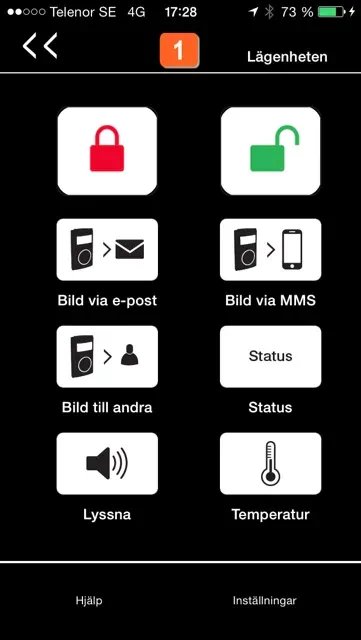Request Bild via e-post
Image resolution: width=361 pixels, height=640 pixels.
pos(107,249)
